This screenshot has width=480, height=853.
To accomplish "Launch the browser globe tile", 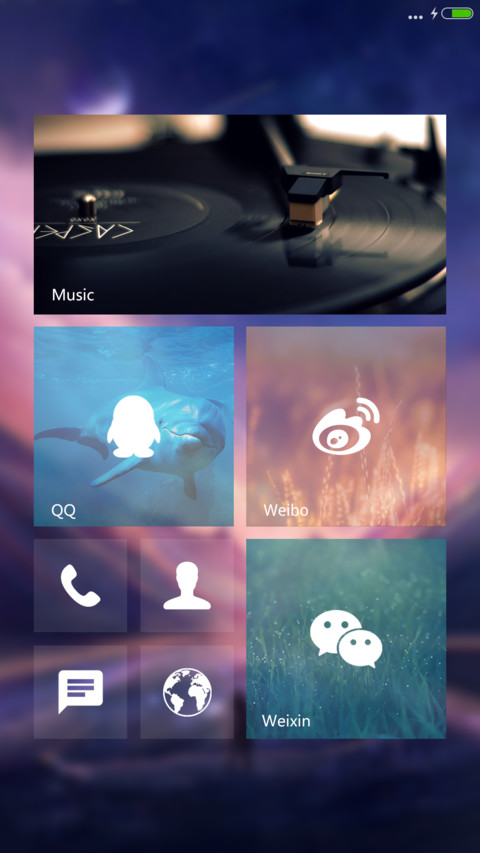I will pyautogui.click(x=187, y=692).
